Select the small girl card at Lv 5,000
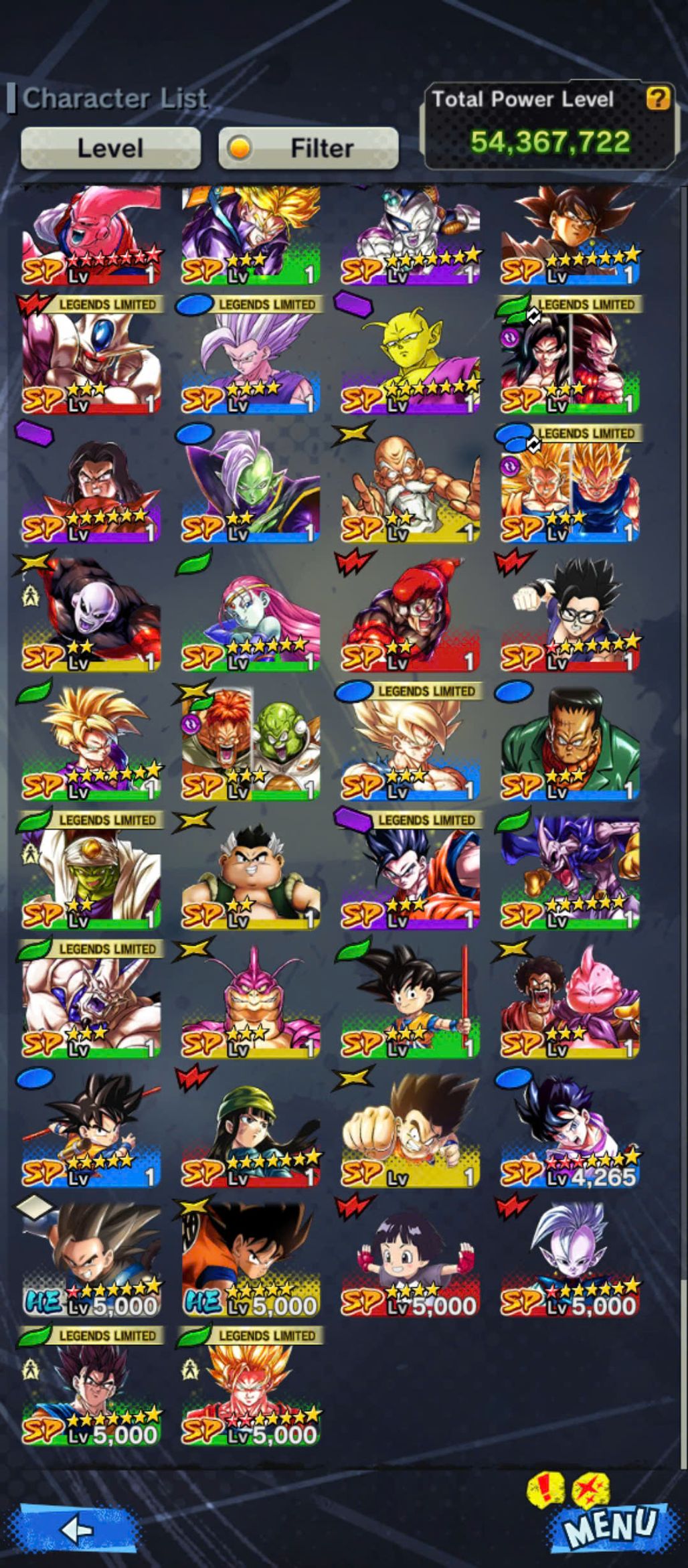Screen dimensions: 688x1568 click(410, 1259)
